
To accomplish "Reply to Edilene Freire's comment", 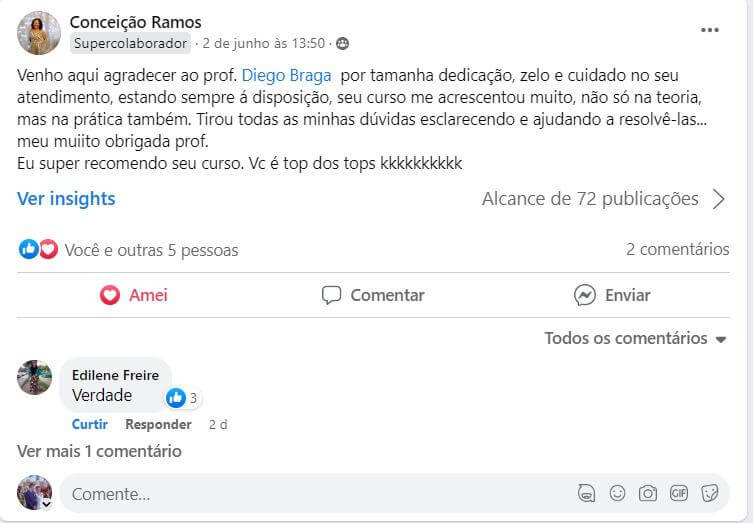I will point(158,424).
